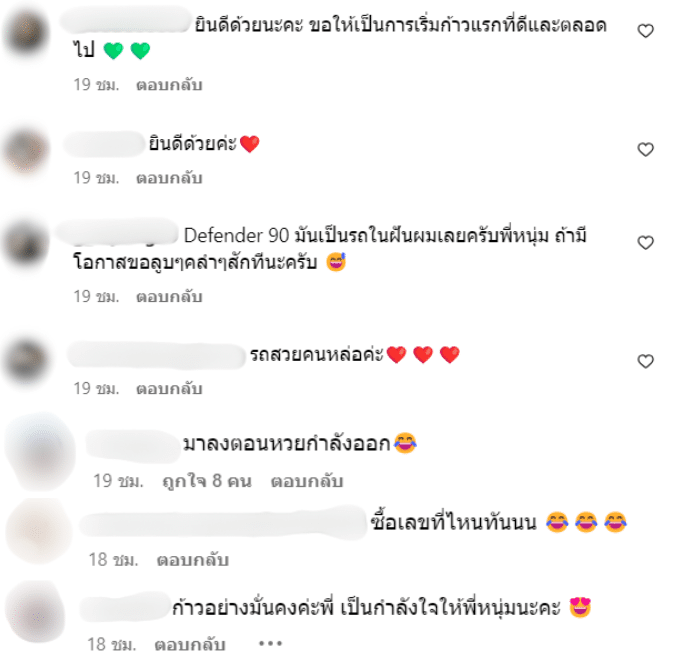Like the 'ยินดีด้วยค่ะ' comment
Screen dimensions: 681x655
(x=645, y=150)
